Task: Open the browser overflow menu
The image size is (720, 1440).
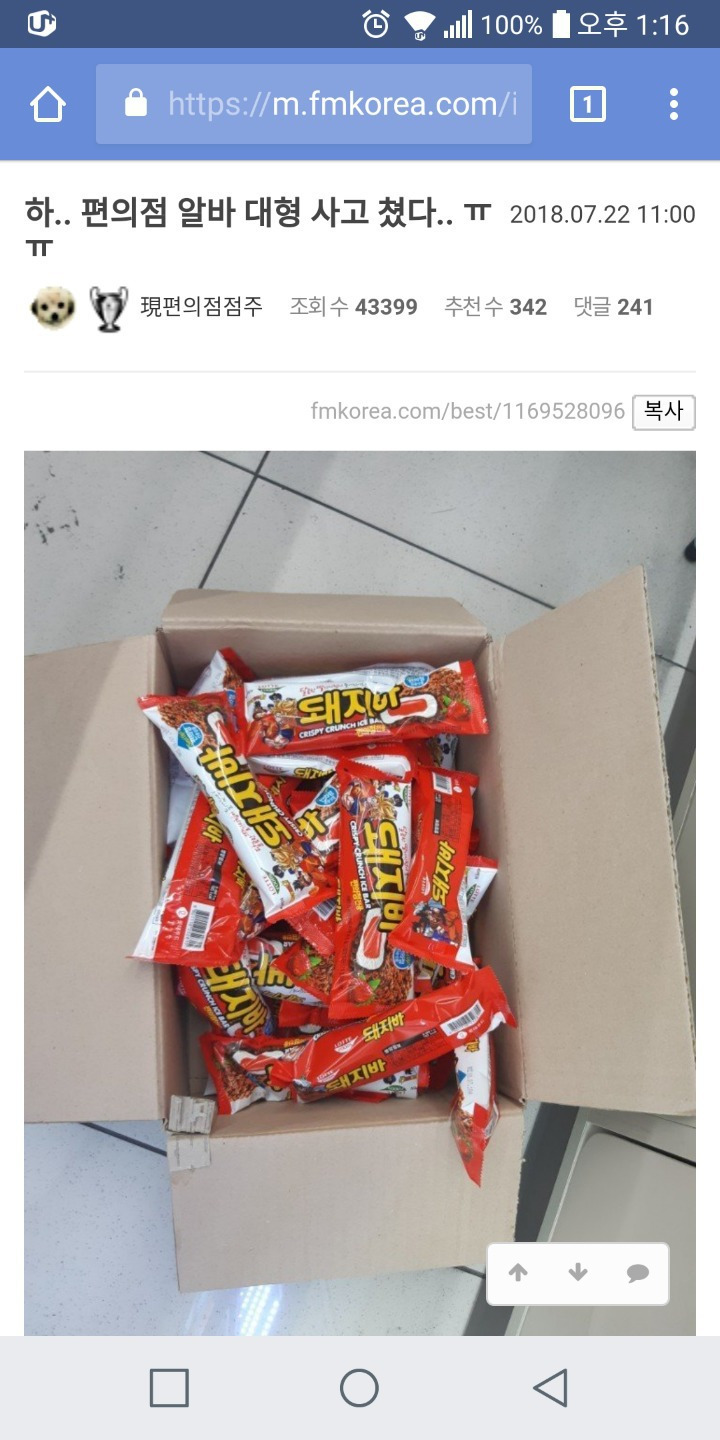Action: click(673, 104)
